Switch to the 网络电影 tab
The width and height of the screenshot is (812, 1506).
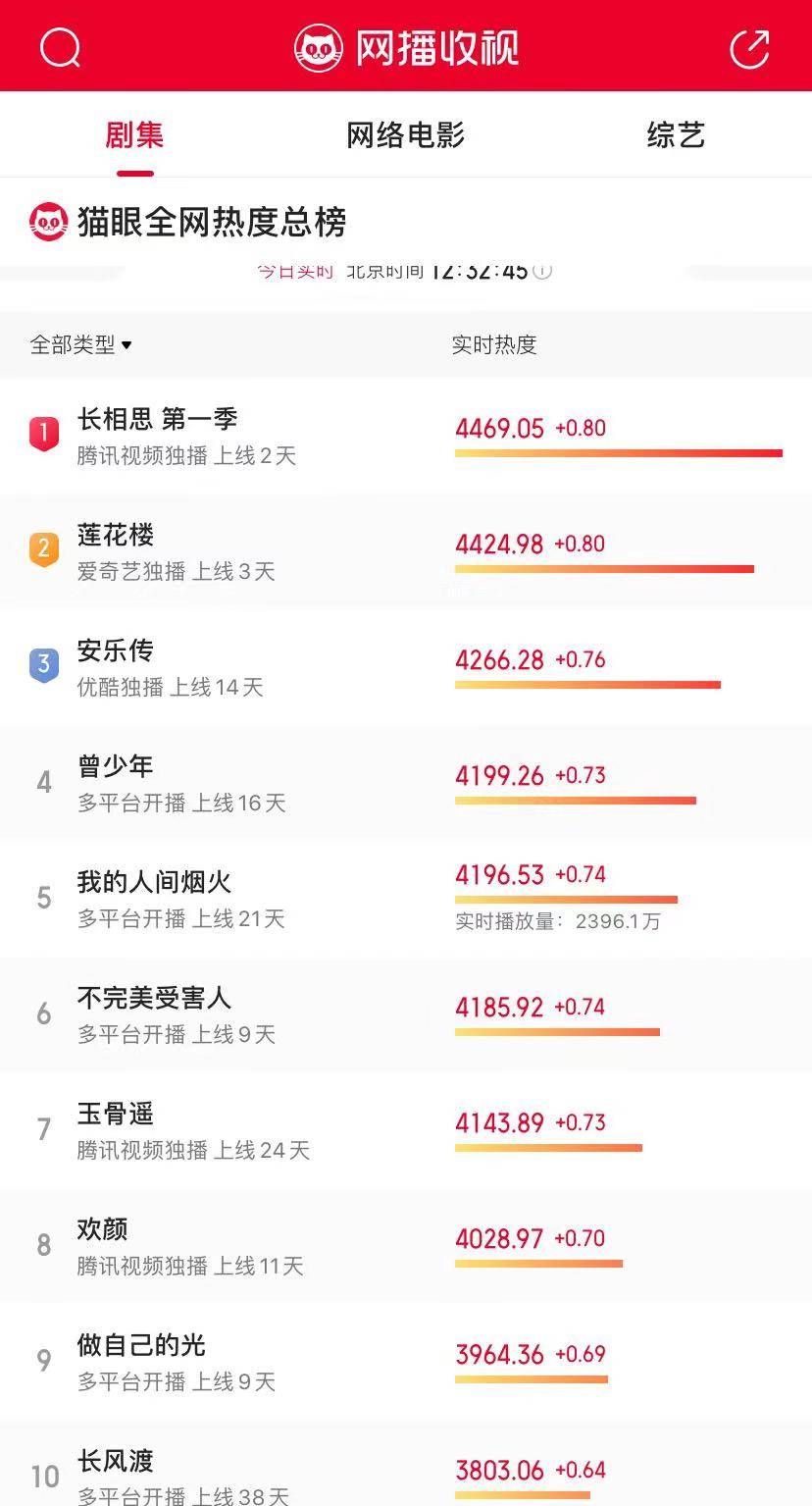point(406,136)
